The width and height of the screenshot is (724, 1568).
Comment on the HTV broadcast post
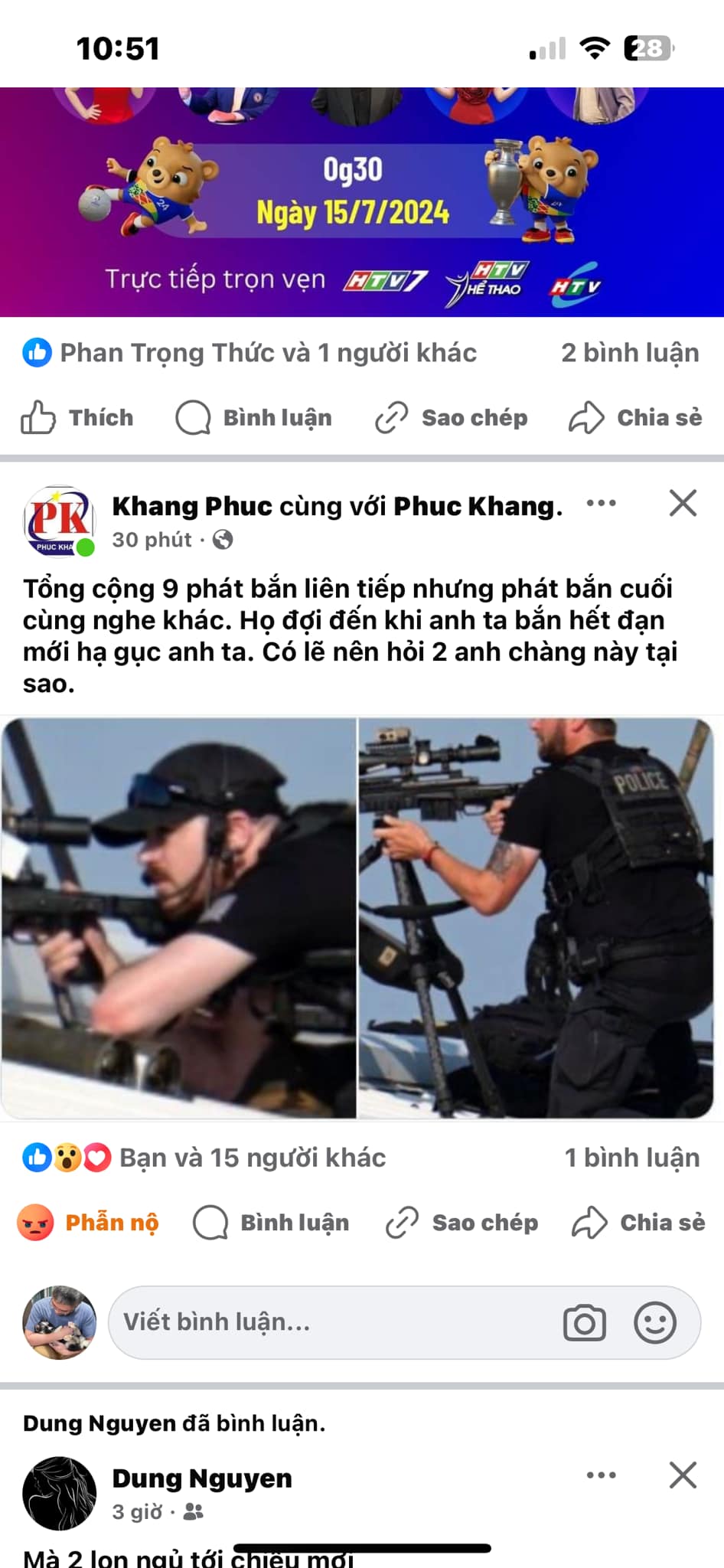(254, 418)
